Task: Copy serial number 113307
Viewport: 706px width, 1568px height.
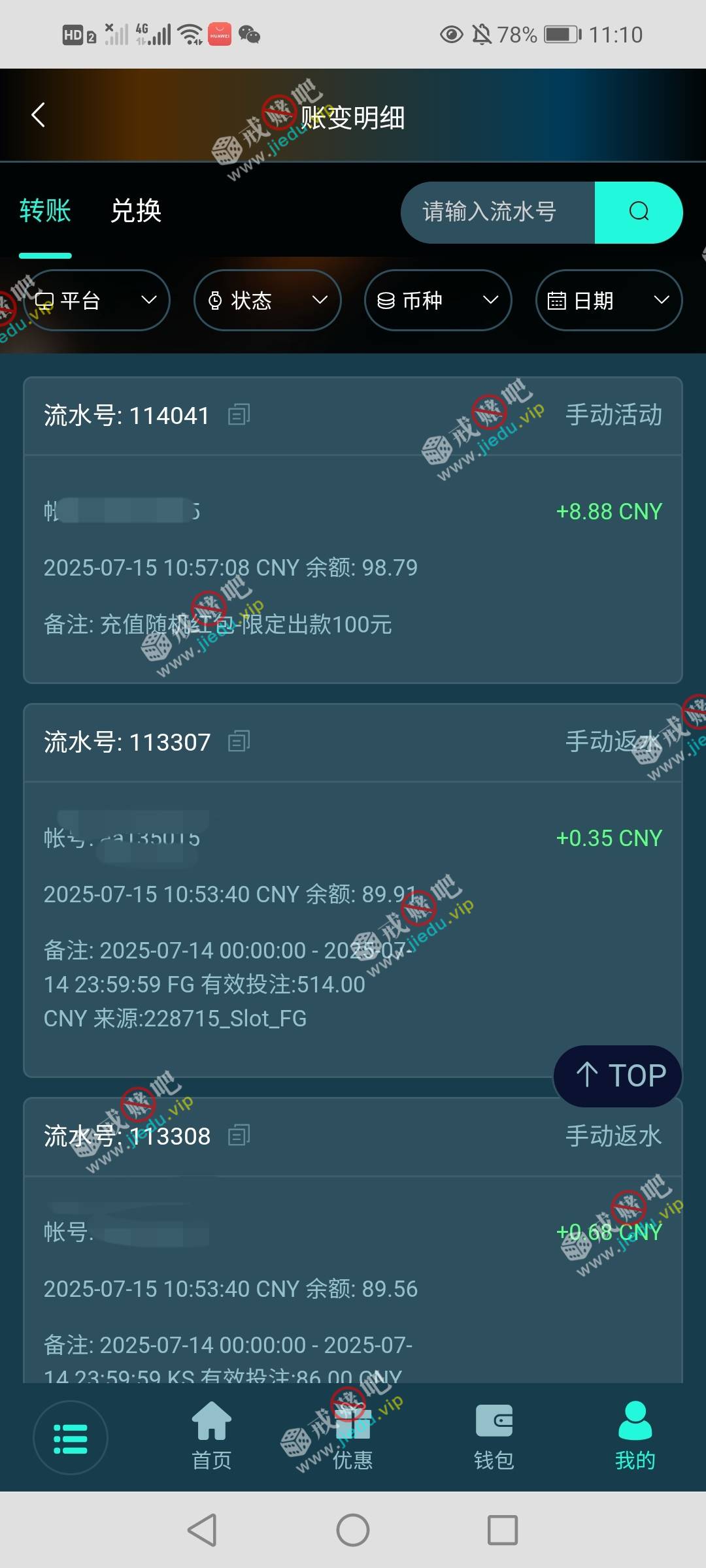Action: (239, 742)
